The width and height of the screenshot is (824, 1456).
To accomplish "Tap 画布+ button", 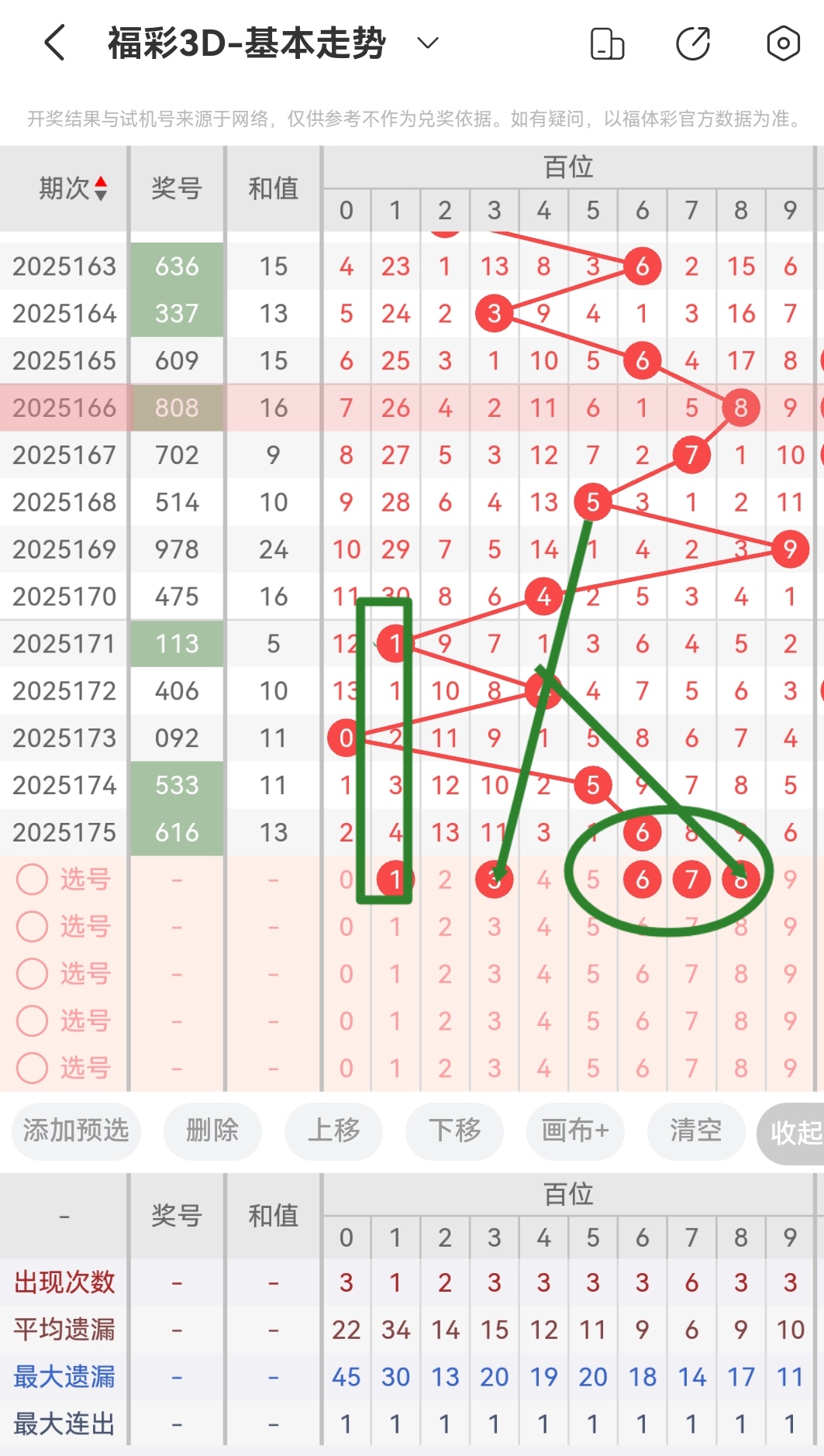I will pos(575,1131).
